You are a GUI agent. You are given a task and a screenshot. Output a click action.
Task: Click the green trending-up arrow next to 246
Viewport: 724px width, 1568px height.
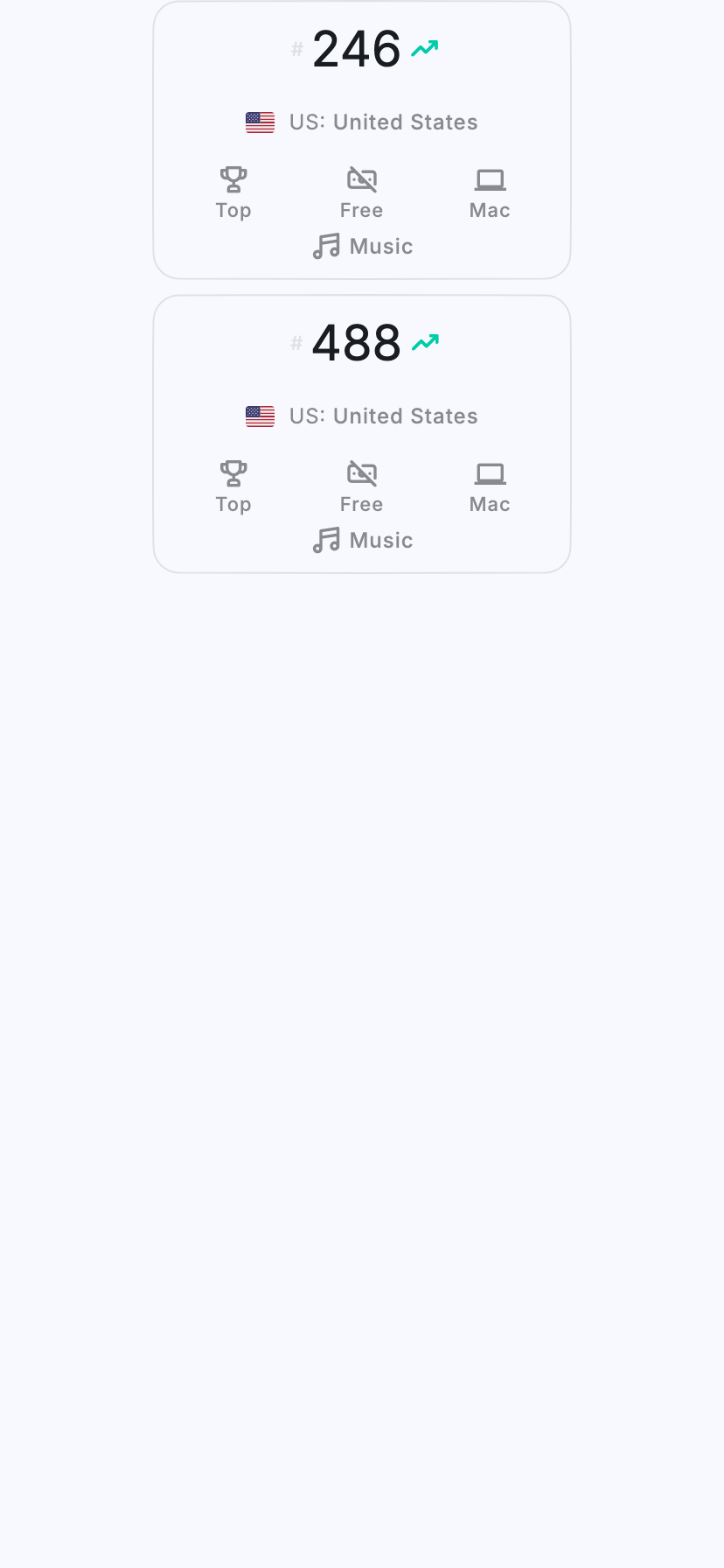425,48
